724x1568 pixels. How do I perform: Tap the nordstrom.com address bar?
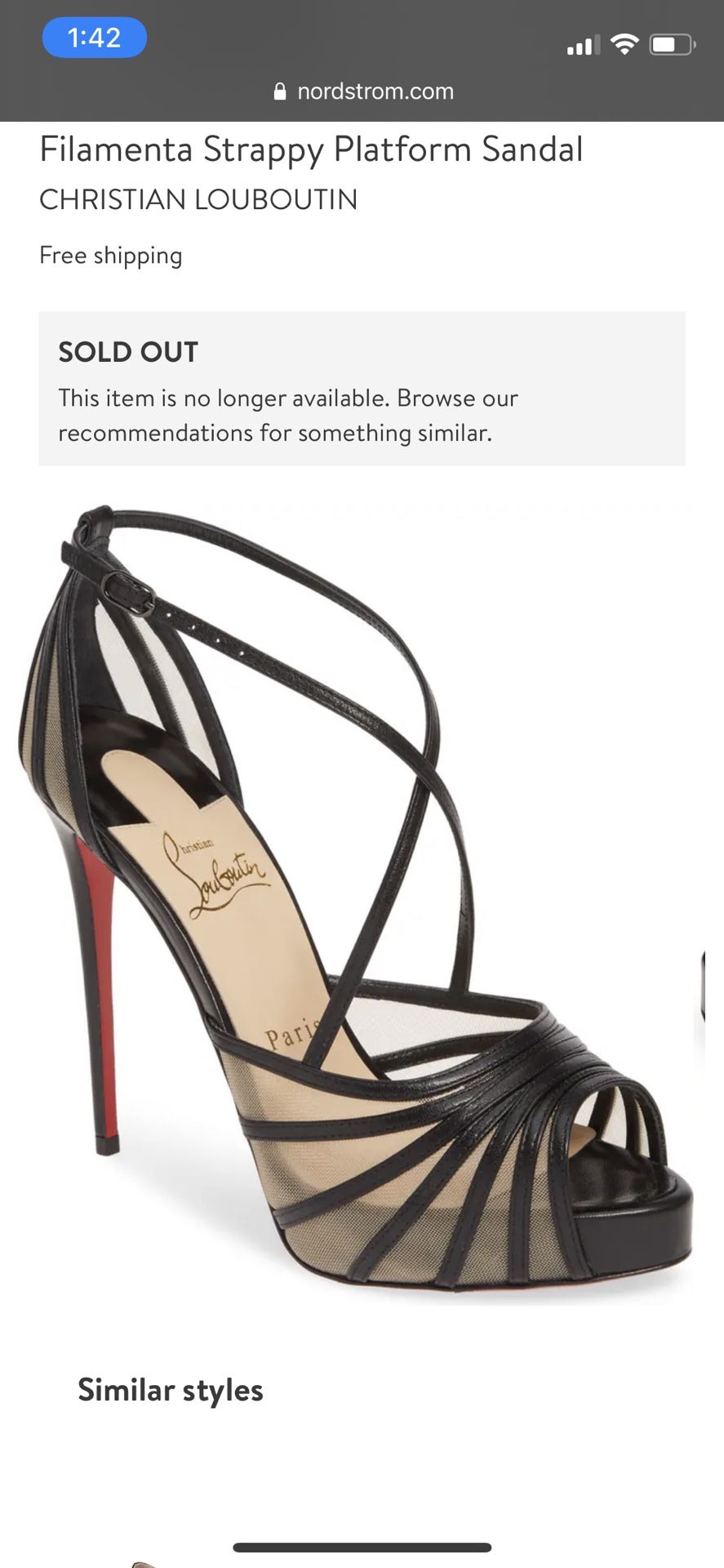point(362,91)
